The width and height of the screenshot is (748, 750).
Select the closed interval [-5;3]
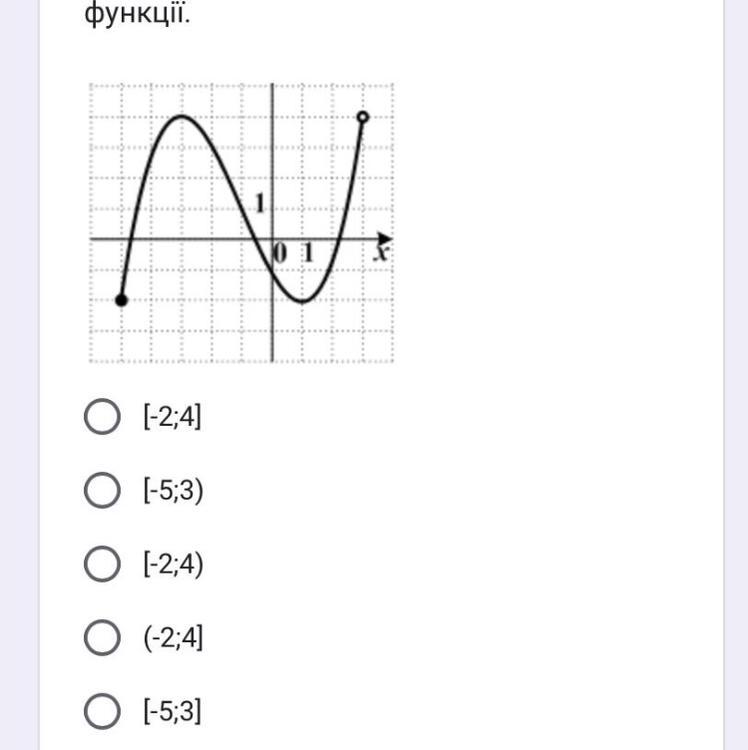coord(101,711)
